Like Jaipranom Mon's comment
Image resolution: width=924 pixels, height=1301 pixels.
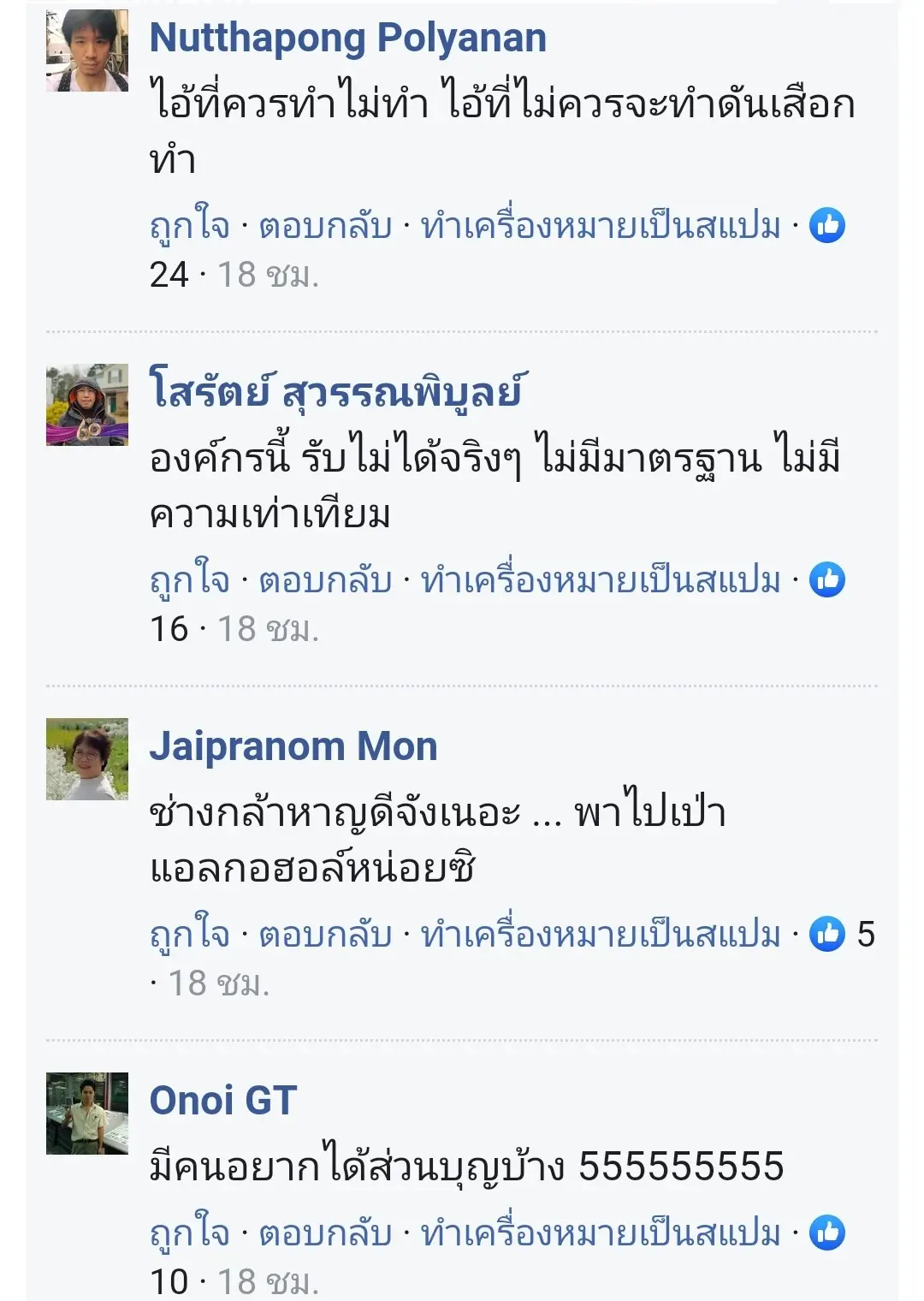tap(189, 935)
